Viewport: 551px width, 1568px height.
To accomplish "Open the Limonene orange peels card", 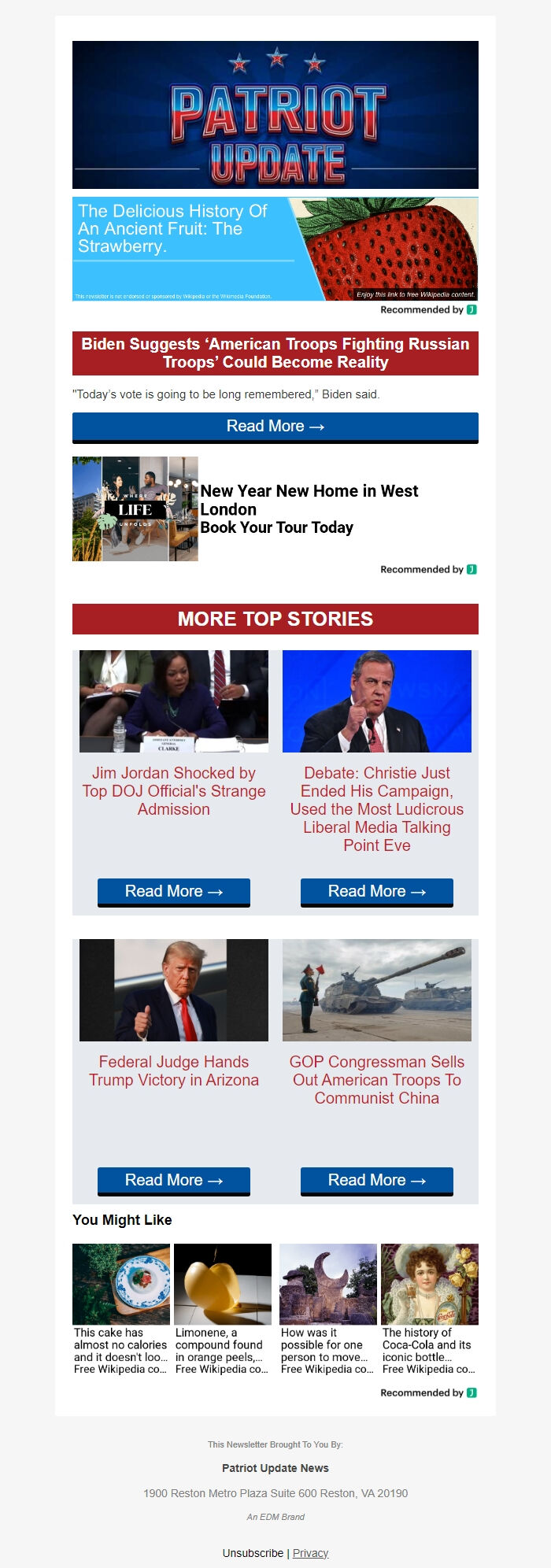I will click(x=223, y=1309).
